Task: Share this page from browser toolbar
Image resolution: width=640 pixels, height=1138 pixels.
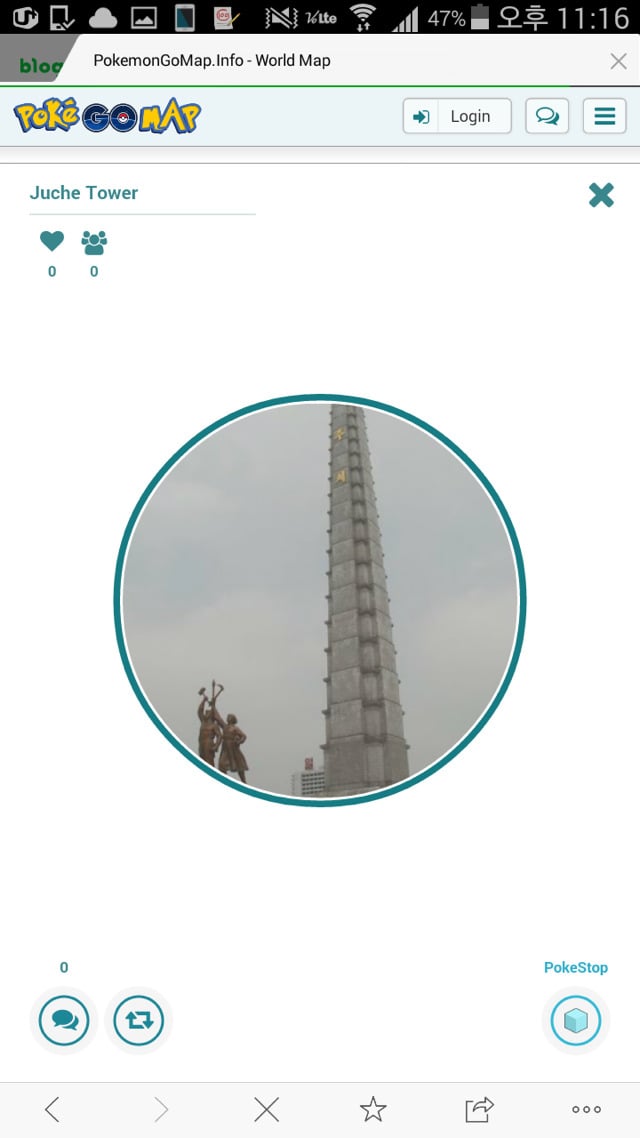Action: (479, 1109)
